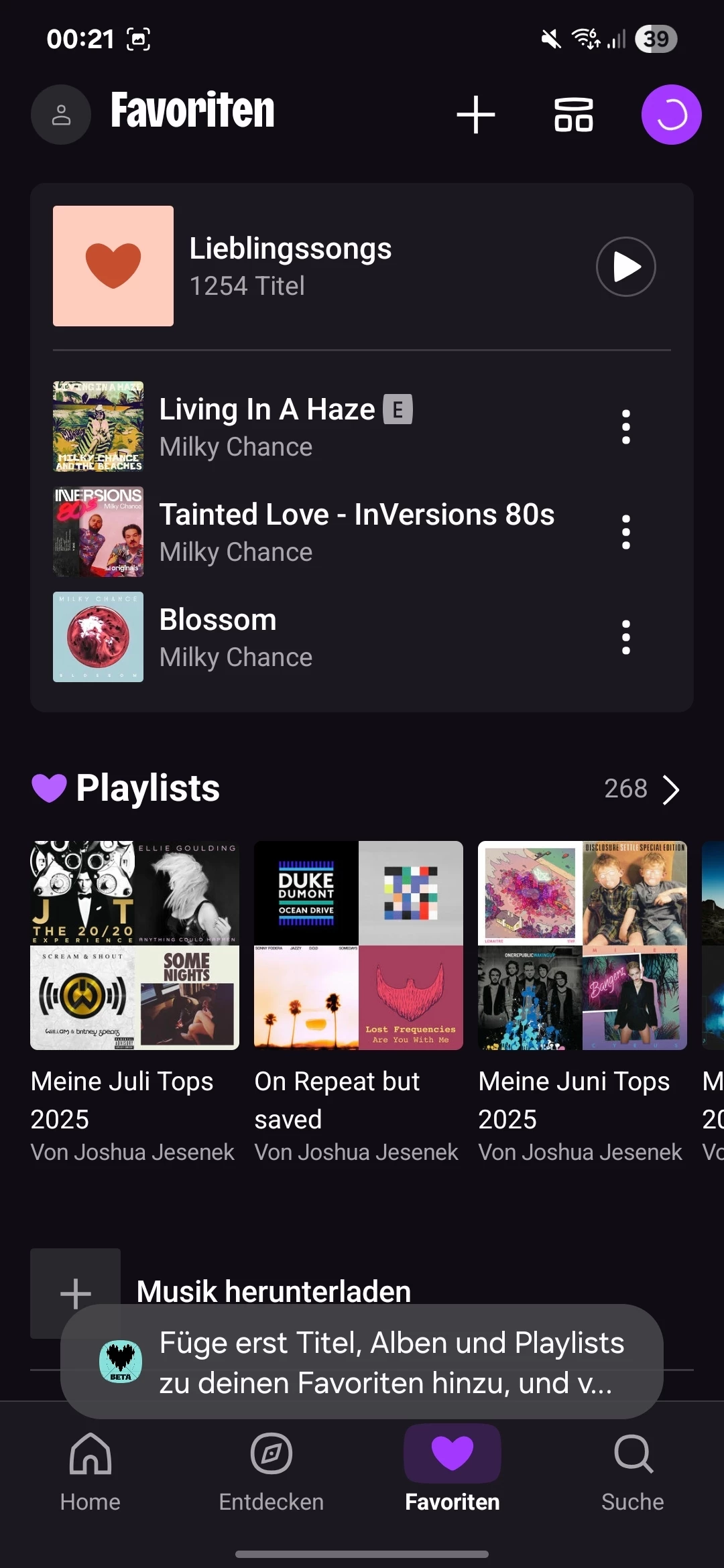The width and height of the screenshot is (724, 1568).
Task: Open the purple circle Flow button
Action: click(x=671, y=115)
